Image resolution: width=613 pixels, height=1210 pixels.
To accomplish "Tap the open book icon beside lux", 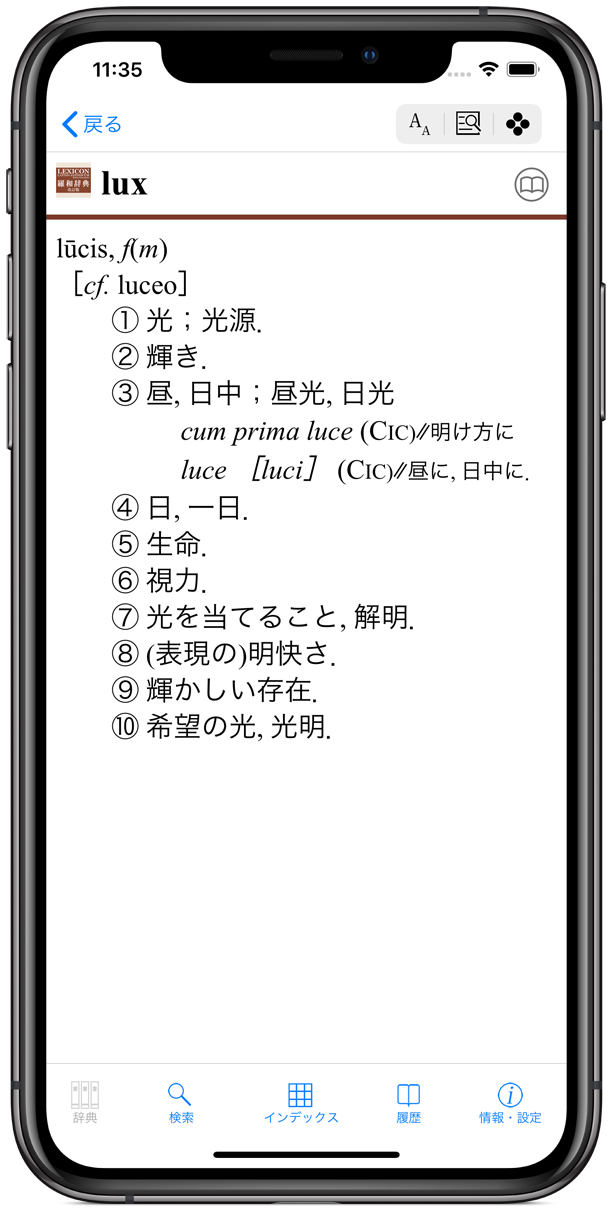I will tap(531, 184).
